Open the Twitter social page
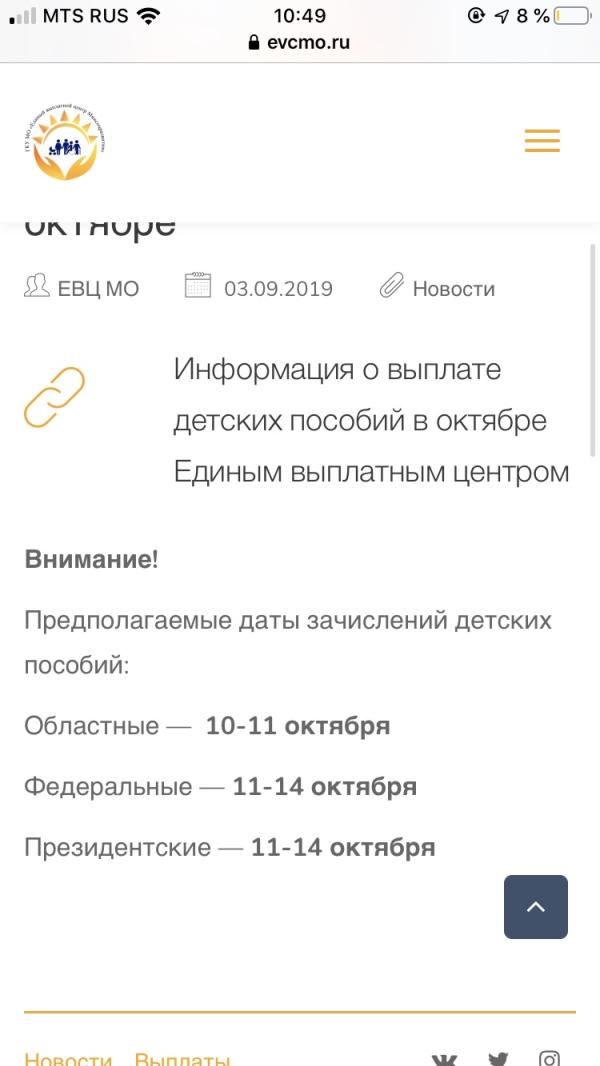 [x=498, y=1059]
